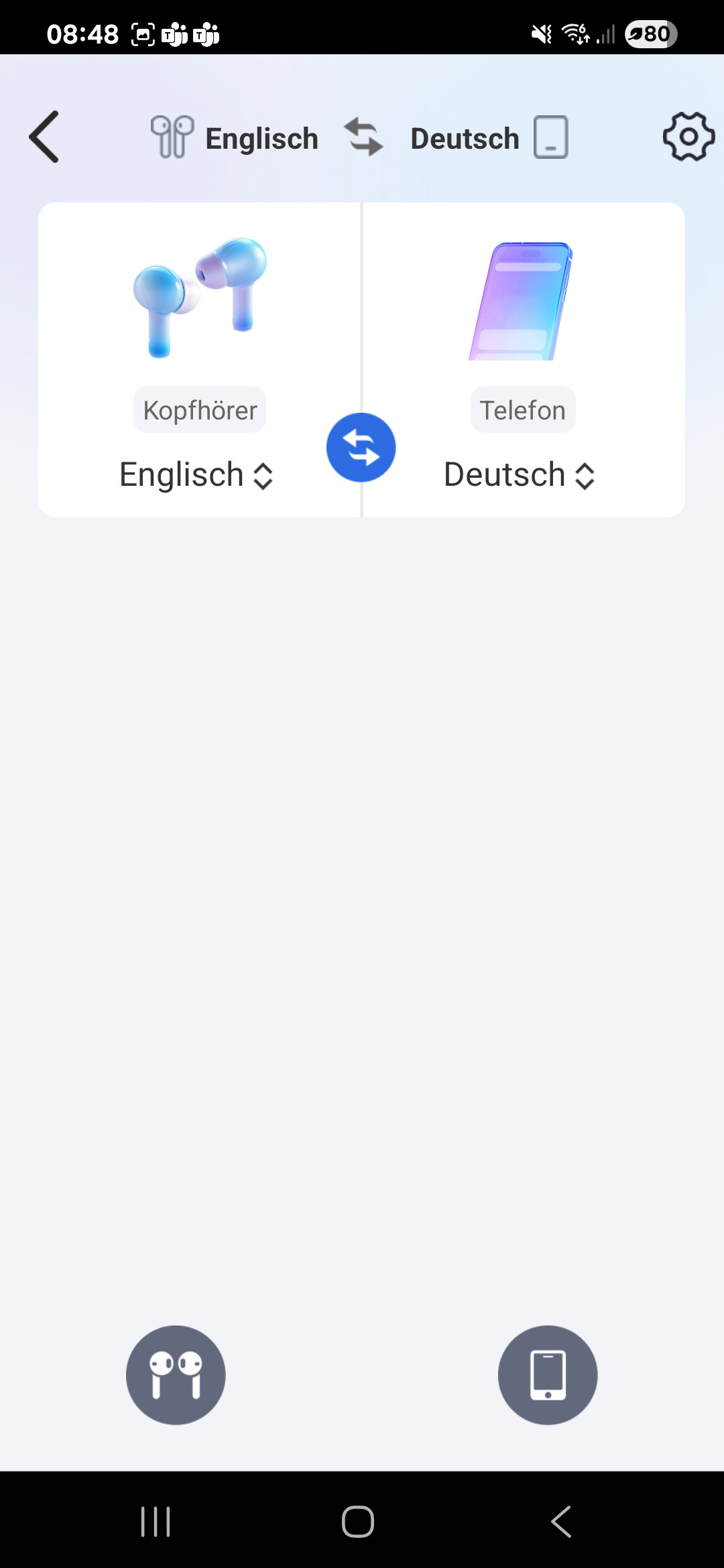Start speaking via the phone button
Image resolution: width=724 pixels, height=1568 pixels.
(548, 1375)
